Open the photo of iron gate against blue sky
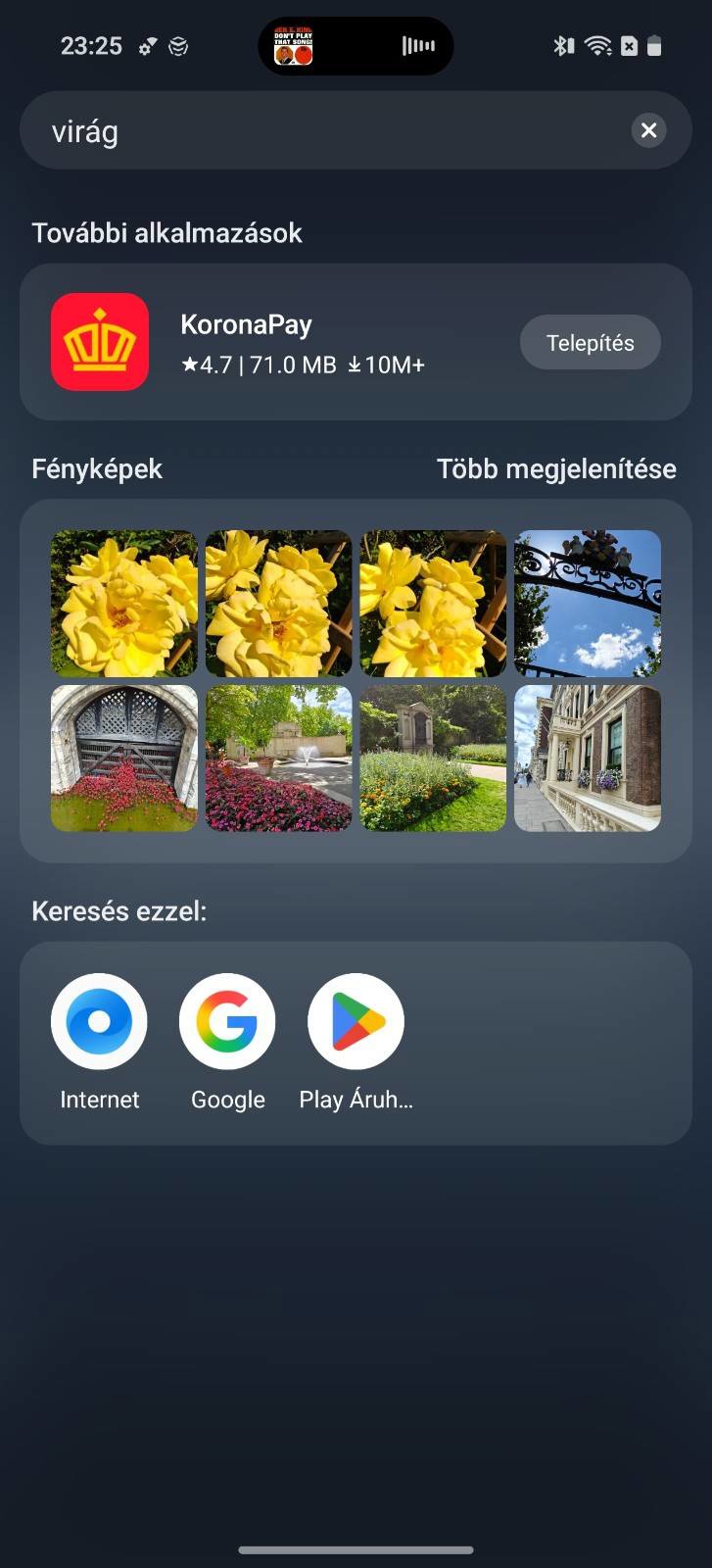Screen dimensions: 712x1568 coord(588,603)
